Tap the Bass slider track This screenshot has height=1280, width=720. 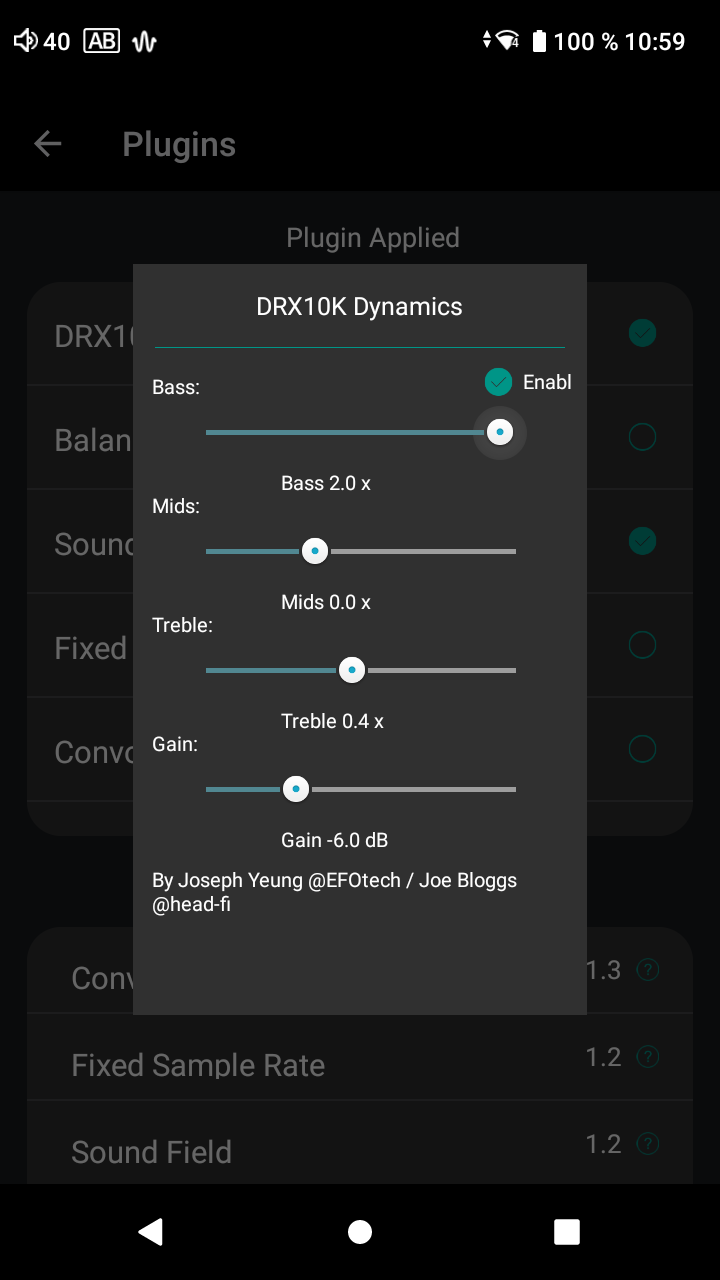(360, 432)
